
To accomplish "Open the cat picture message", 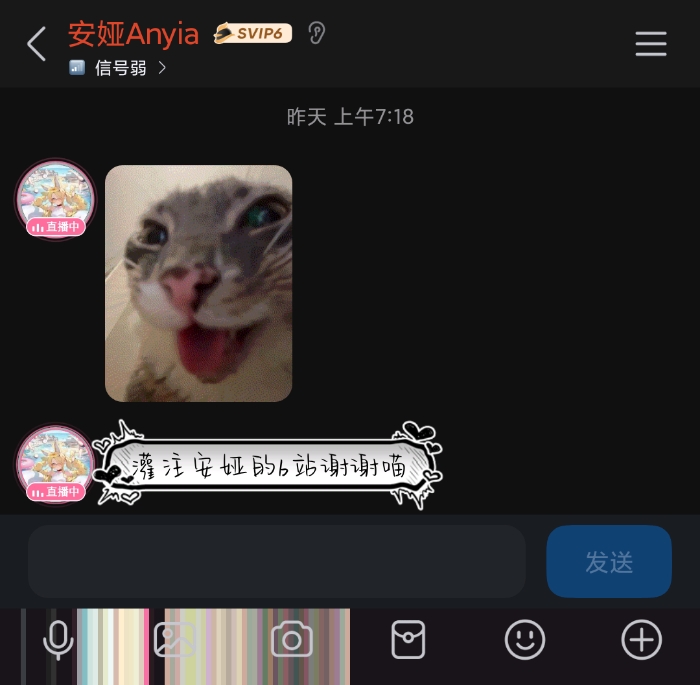I will click(x=198, y=283).
